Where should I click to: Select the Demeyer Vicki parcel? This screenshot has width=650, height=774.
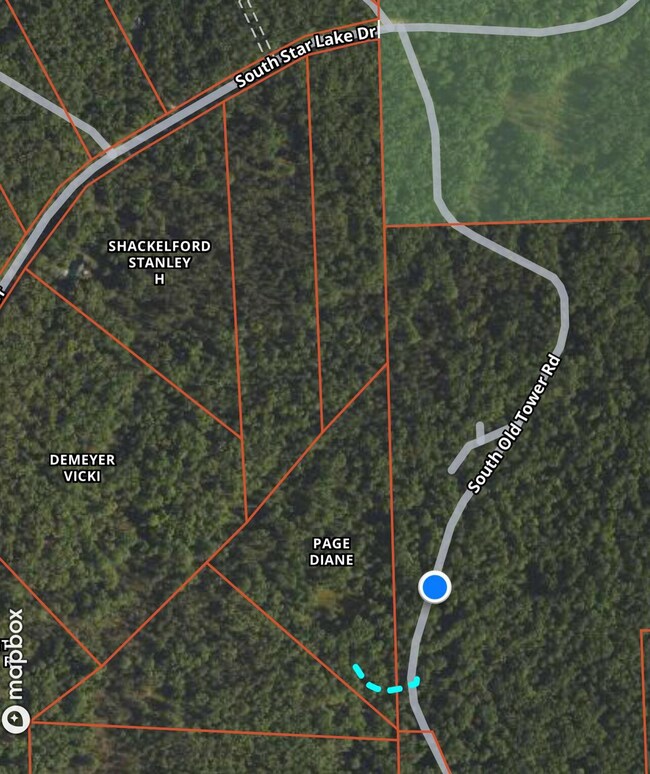pyautogui.click(x=83, y=468)
